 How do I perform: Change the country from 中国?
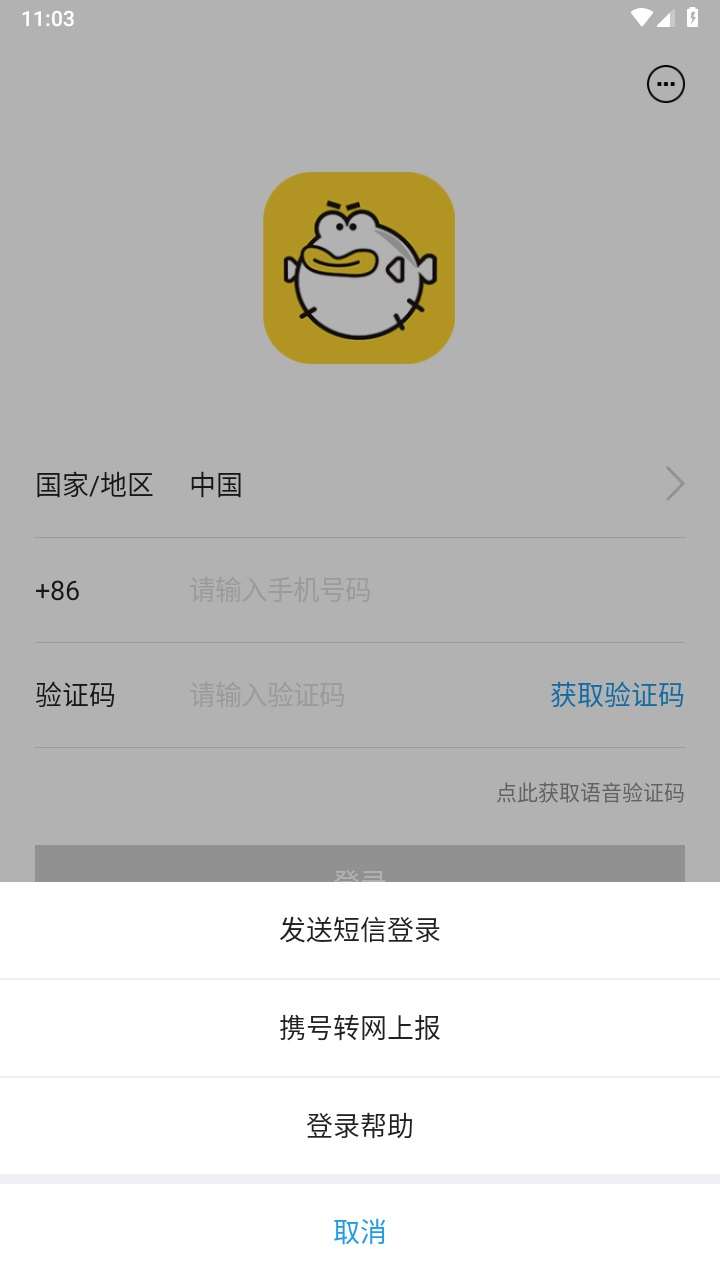click(216, 484)
